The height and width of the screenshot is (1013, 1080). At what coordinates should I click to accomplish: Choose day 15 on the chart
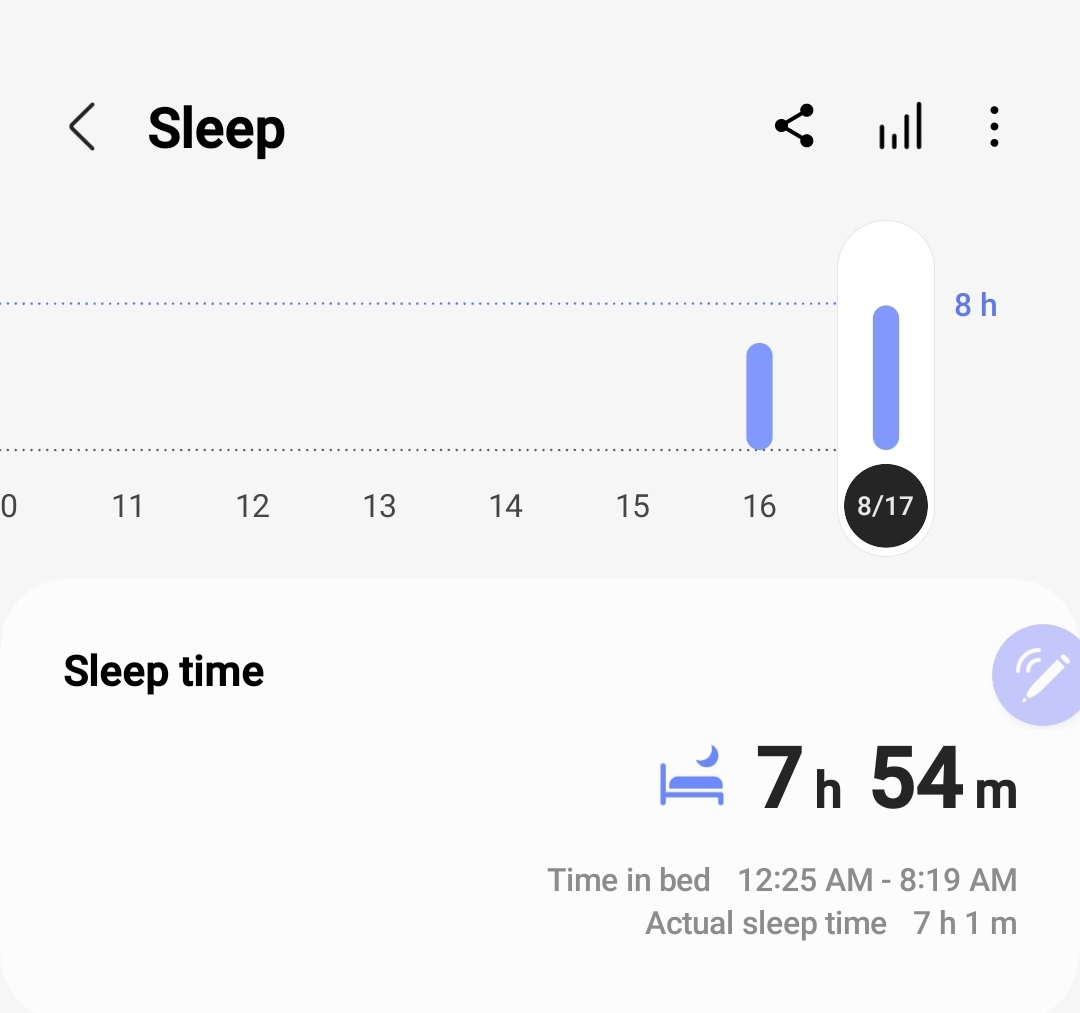(x=633, y=507)
